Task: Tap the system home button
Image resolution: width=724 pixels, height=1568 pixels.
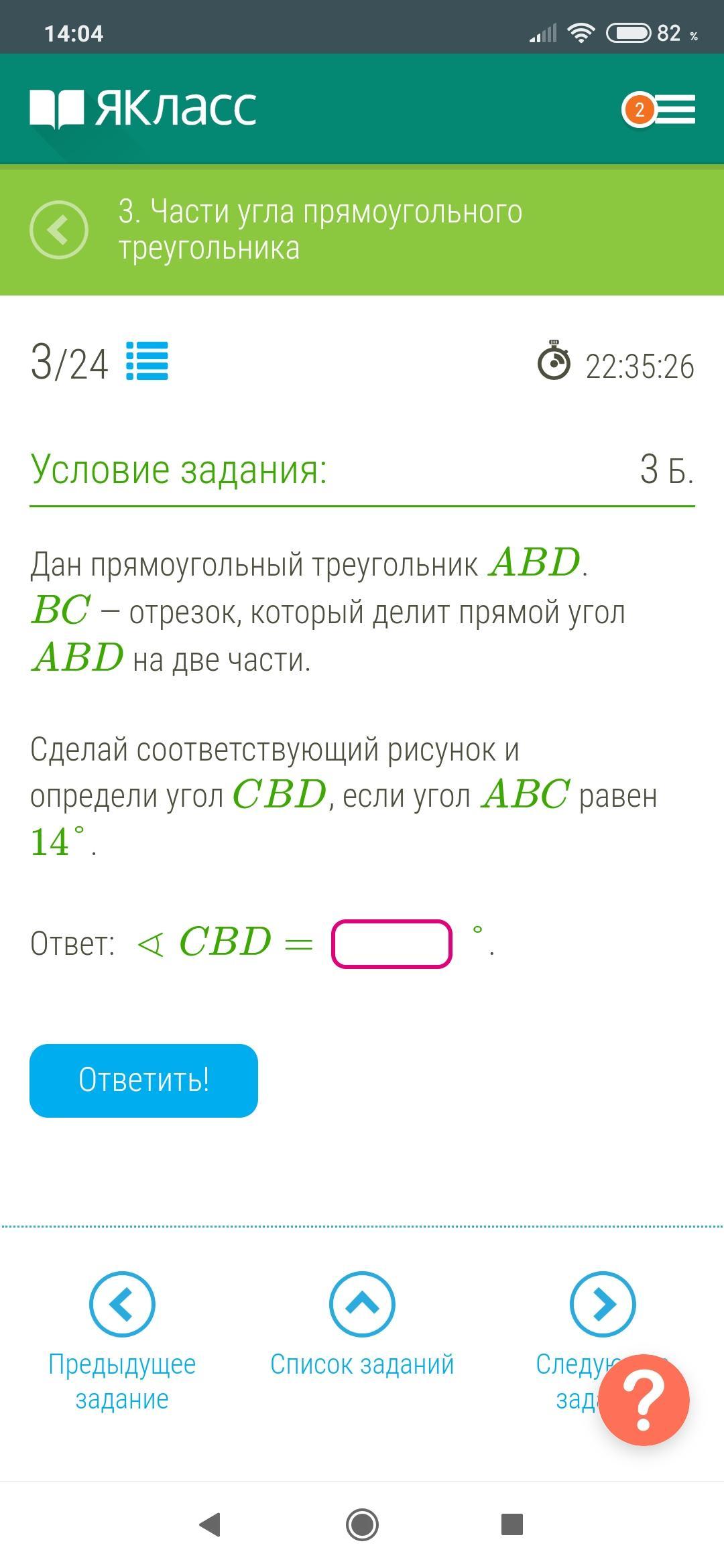Action: 362,1525
